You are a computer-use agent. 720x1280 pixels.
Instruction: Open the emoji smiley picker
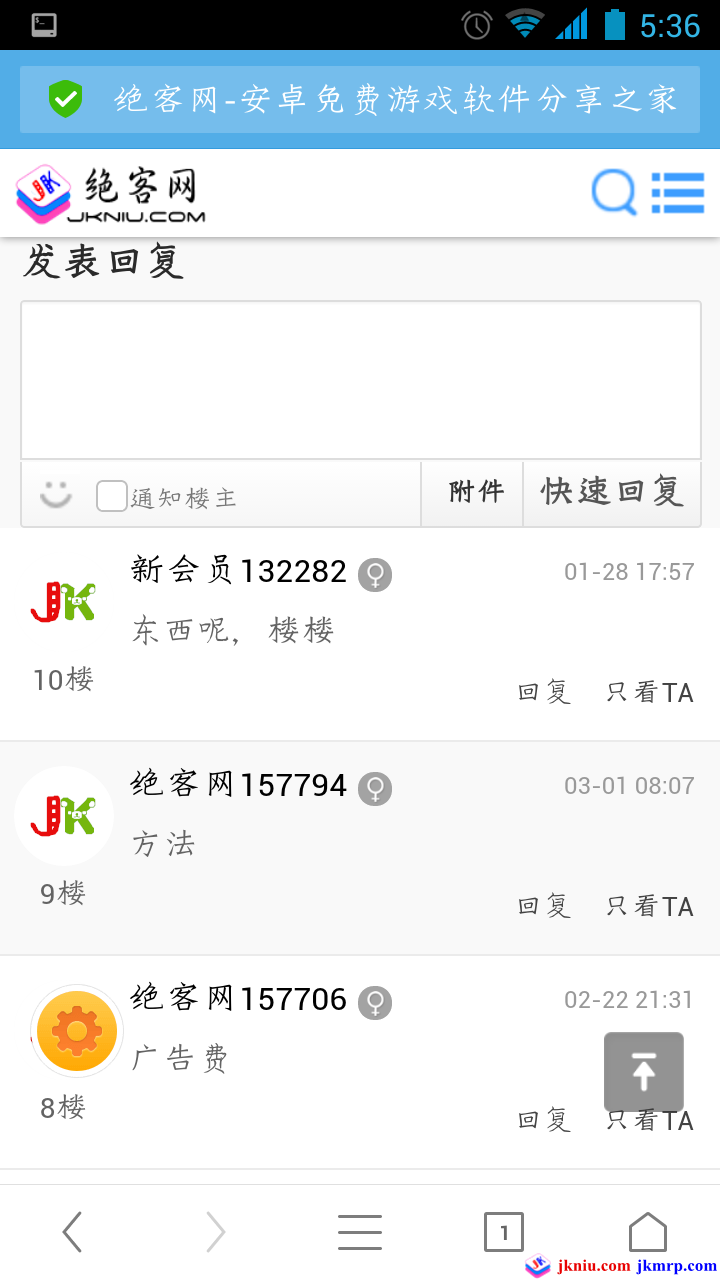coord(56,494)
